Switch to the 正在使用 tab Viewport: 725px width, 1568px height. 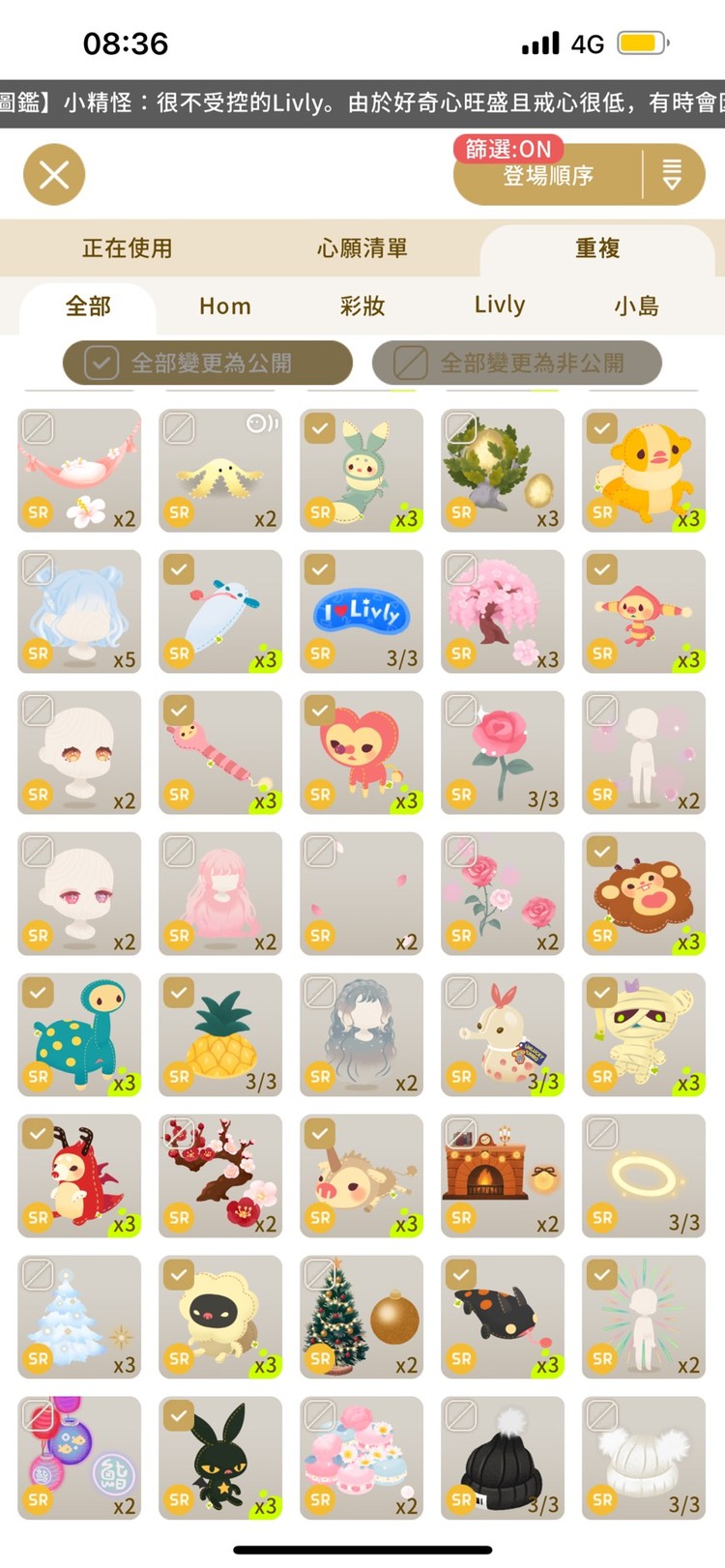coord(128,248)
